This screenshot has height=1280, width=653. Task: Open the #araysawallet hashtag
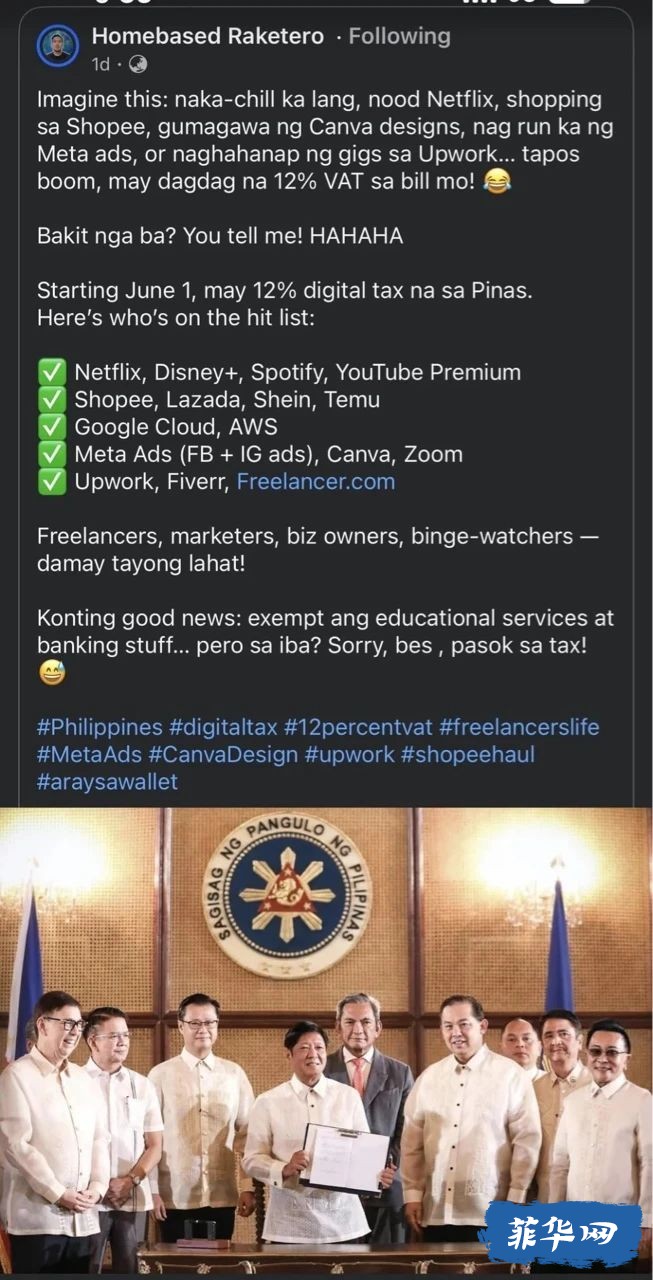(107, 781)
